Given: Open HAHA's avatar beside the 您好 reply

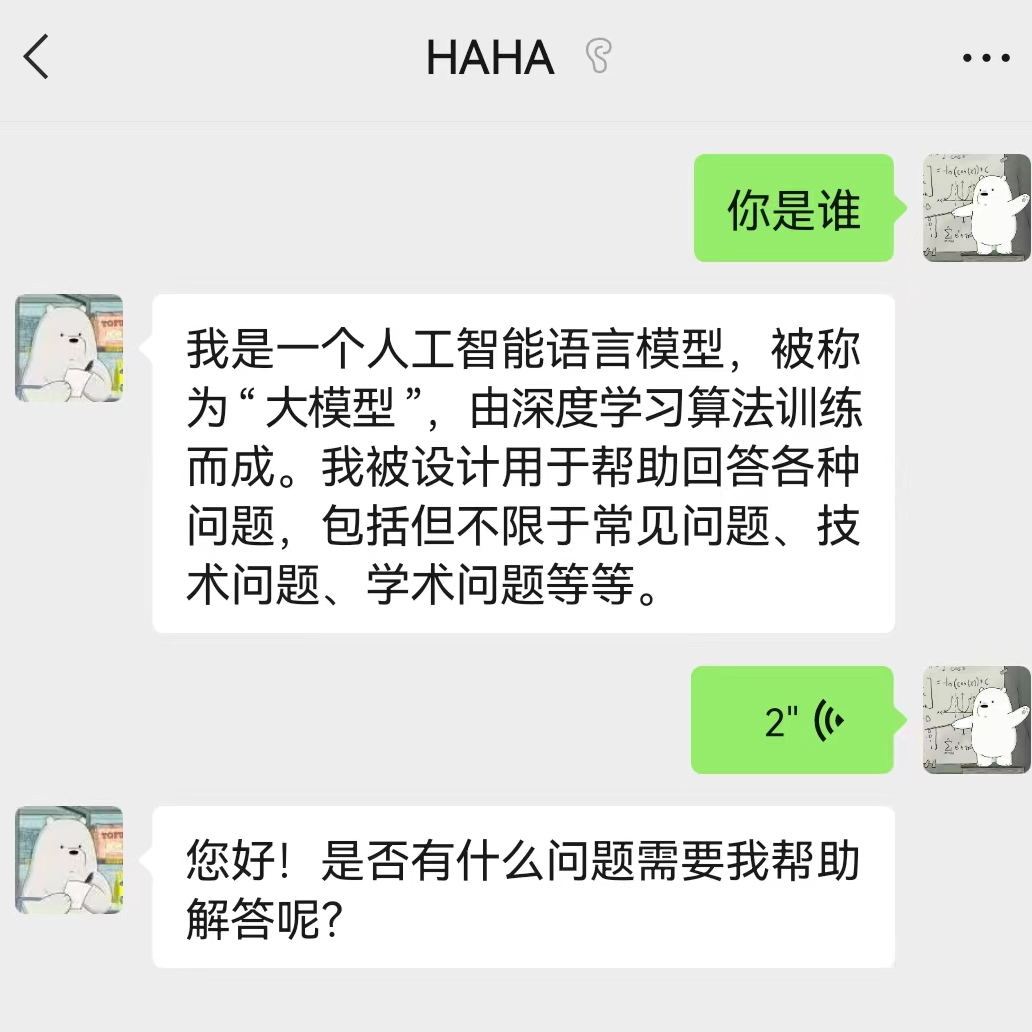Looking at the screenshot, I should [x=69, y=860].
